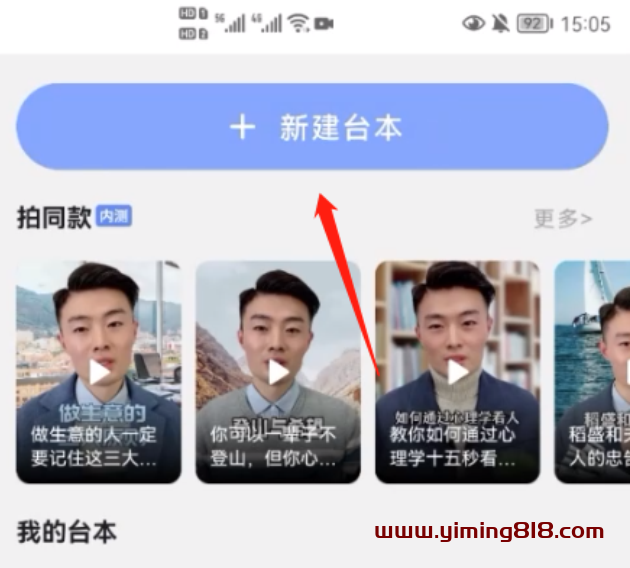The image size is (630, 568).
Task: Tap the 新建台本 button
Action: point(312,127)
